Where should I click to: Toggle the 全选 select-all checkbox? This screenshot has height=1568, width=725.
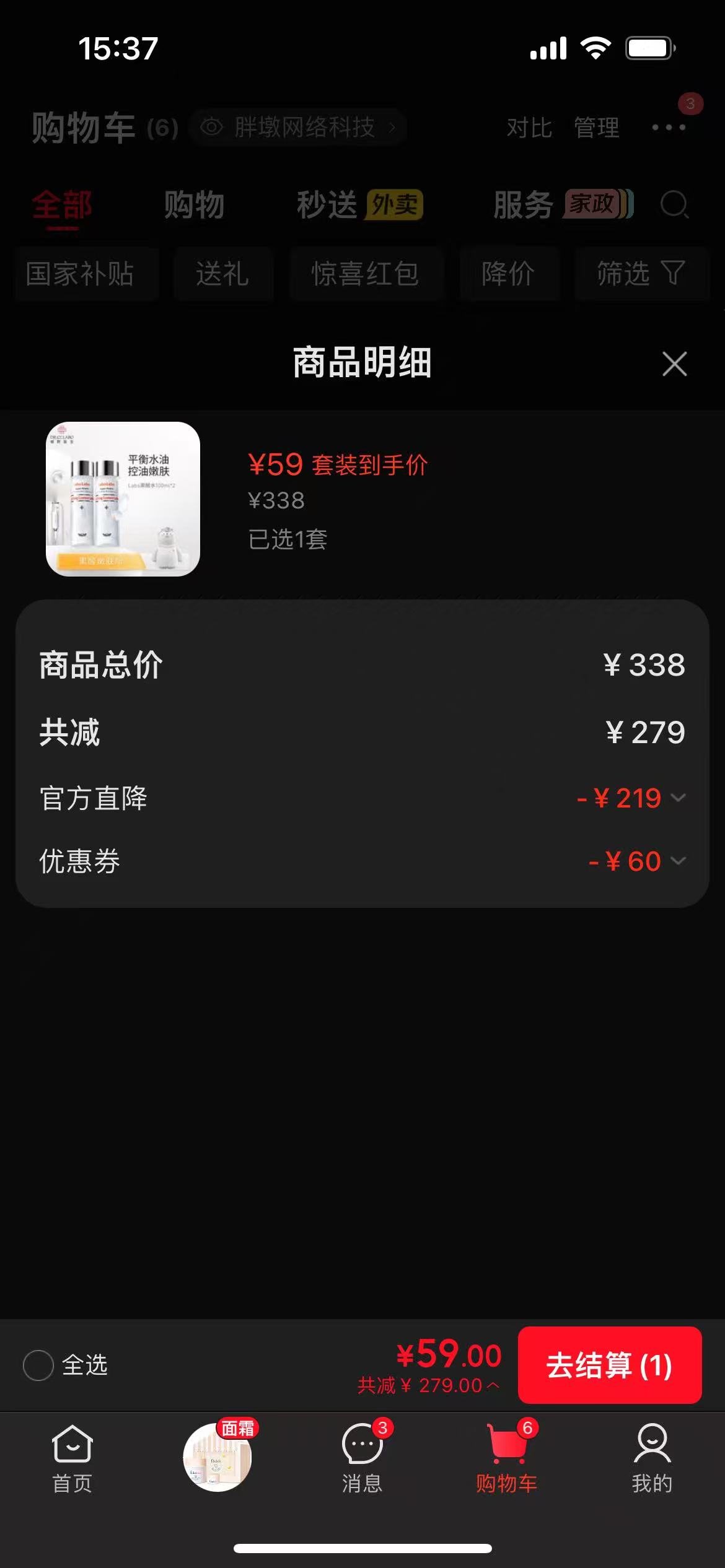(x=38, y=1365)
